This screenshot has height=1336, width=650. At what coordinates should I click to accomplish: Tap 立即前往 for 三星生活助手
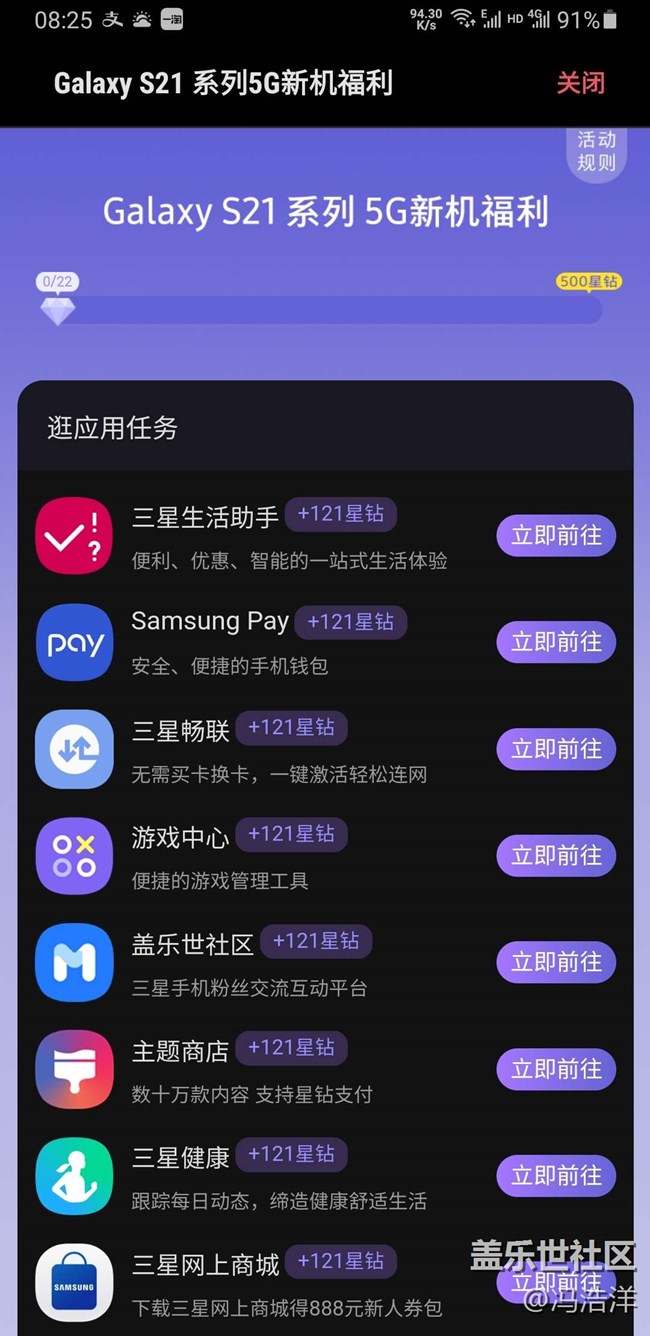click(556, 535)
